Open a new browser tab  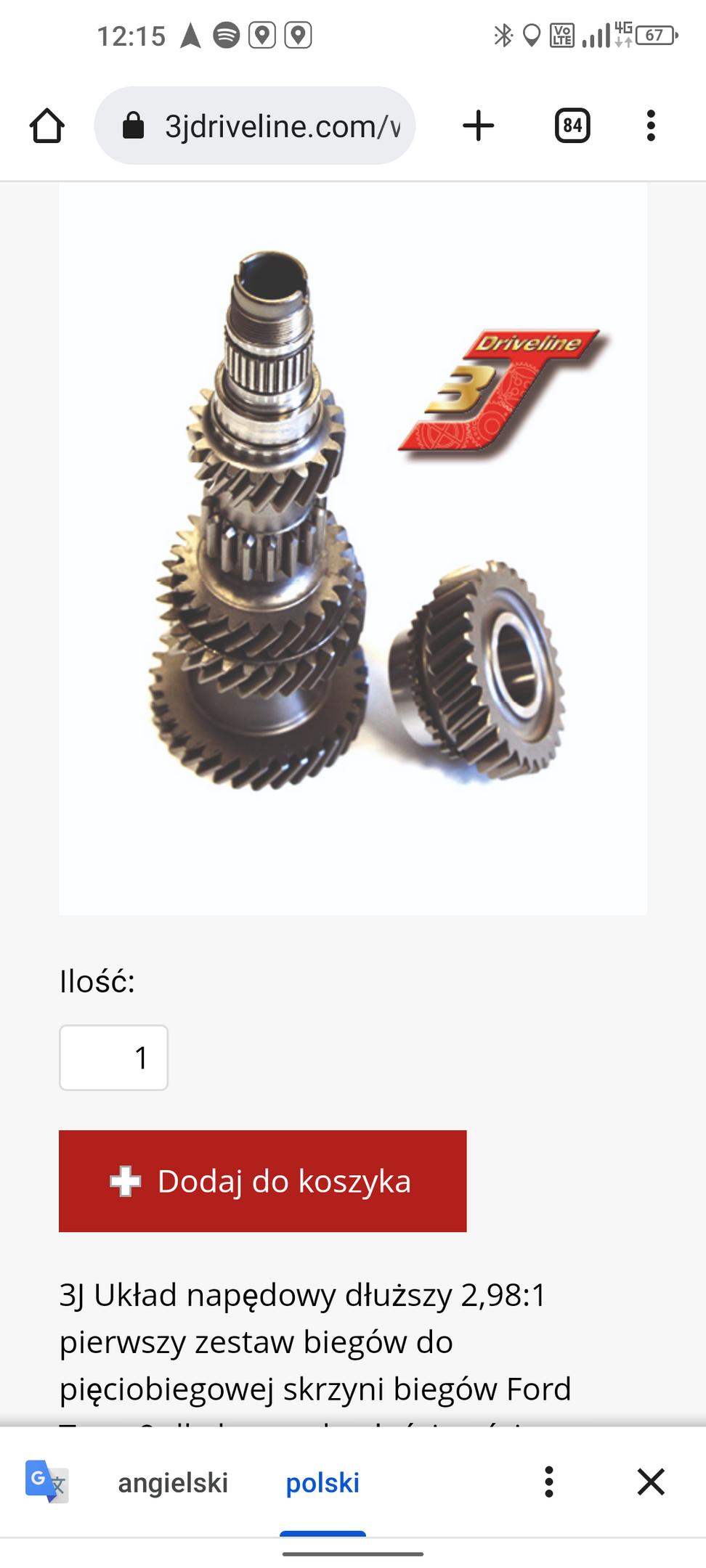click(478, 126)
